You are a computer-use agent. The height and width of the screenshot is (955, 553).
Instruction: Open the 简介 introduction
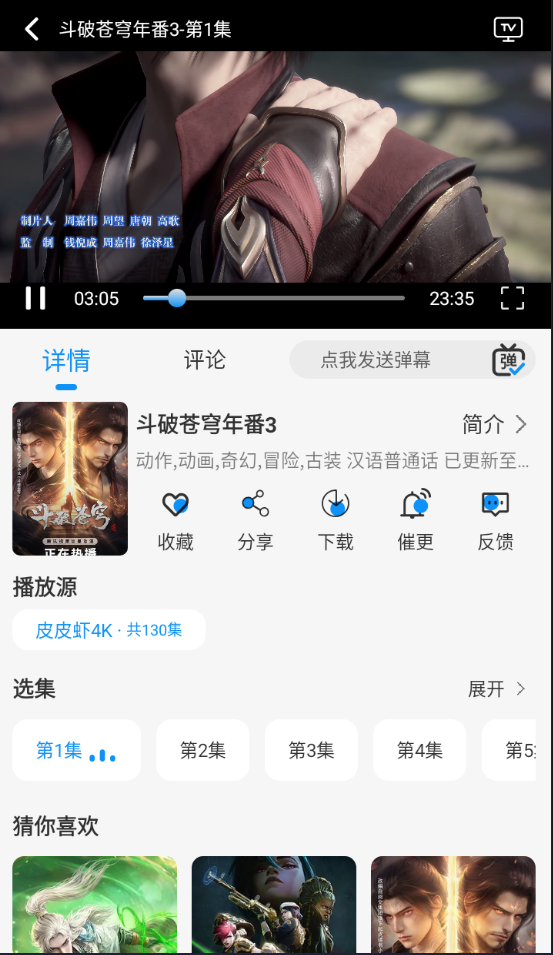[x=495, y=425]
